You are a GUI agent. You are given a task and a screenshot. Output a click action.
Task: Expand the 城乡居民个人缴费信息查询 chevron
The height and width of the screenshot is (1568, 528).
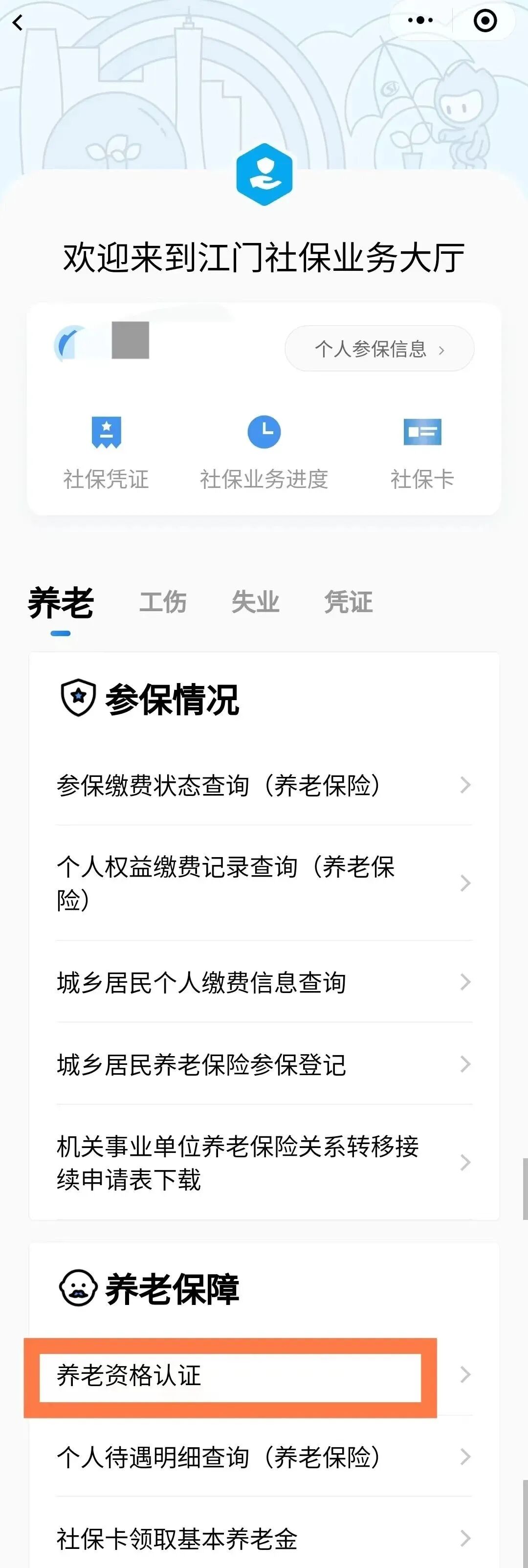(465, 982)
